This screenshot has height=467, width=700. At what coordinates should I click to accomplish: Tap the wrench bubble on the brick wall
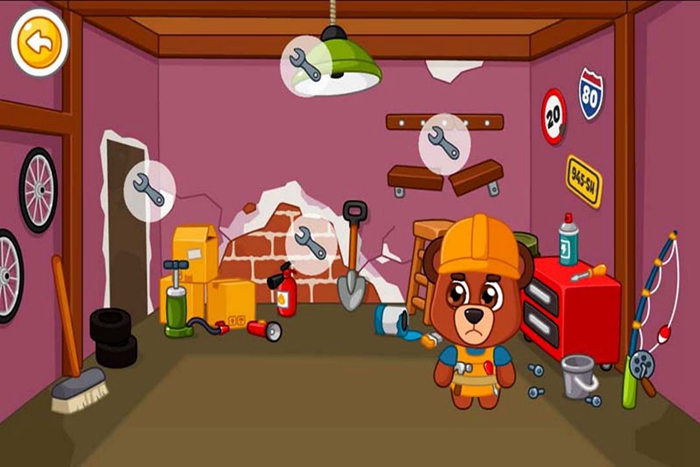311,243
